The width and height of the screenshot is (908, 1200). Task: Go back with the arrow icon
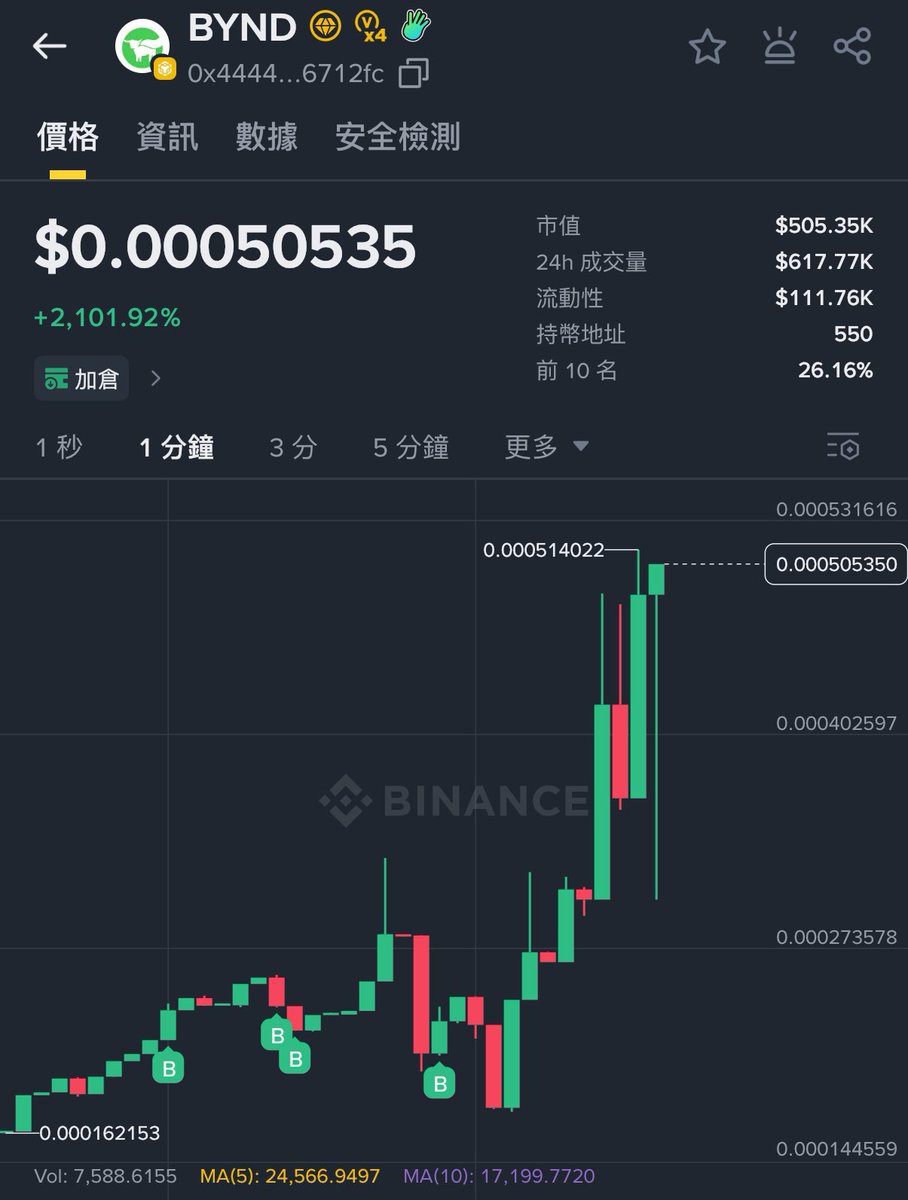pos(49,46)
